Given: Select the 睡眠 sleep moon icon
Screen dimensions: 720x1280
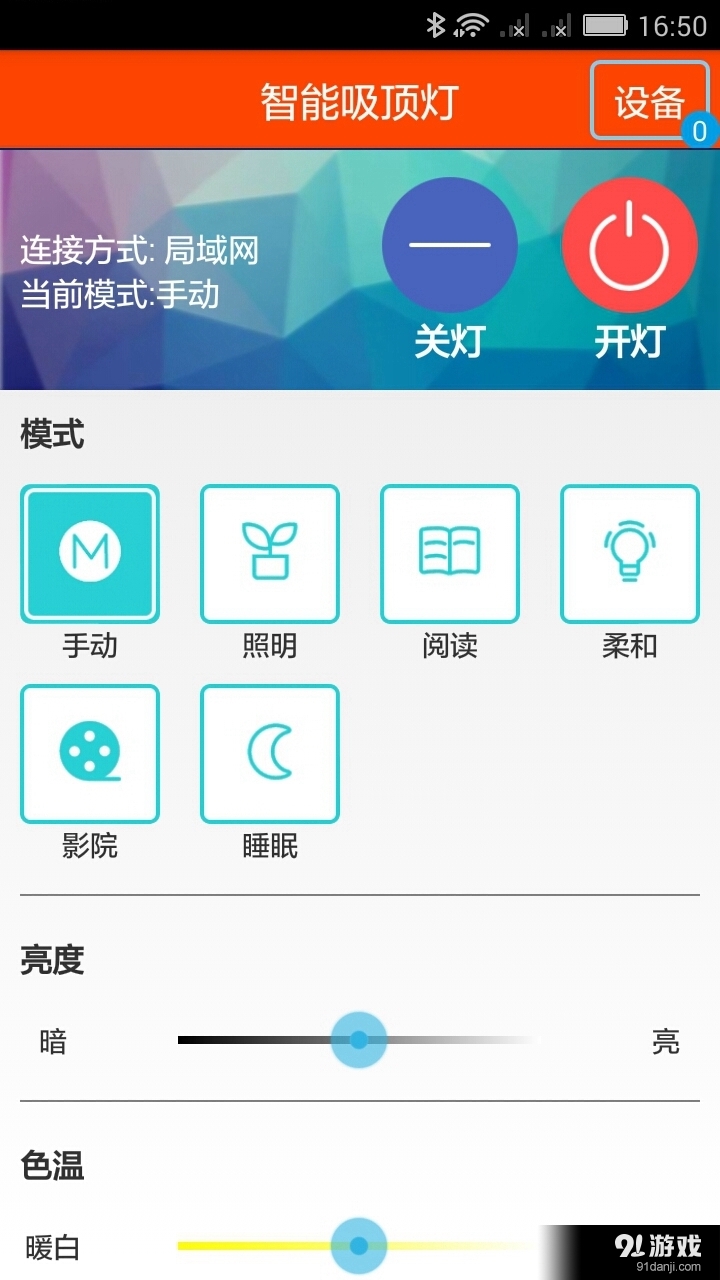Looking at the screenshot, I should [270, 753].
